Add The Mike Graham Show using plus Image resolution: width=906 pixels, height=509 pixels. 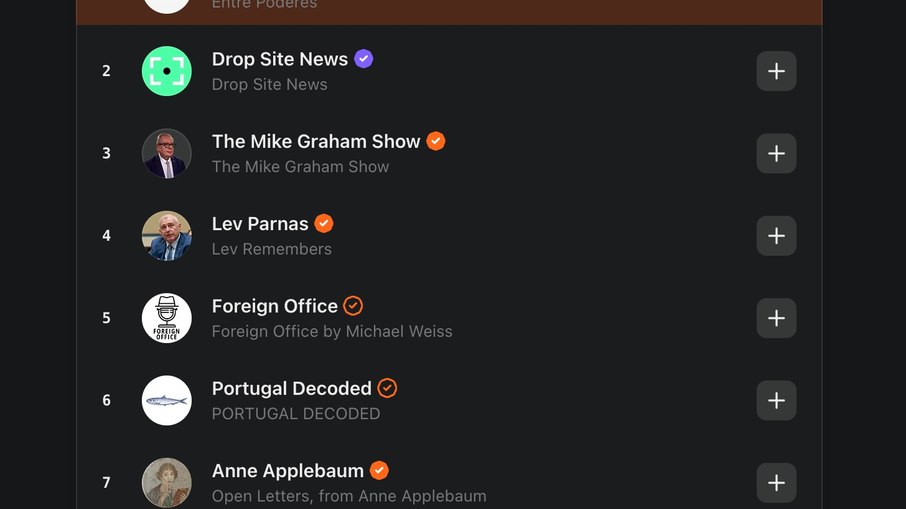click(776, 153)
